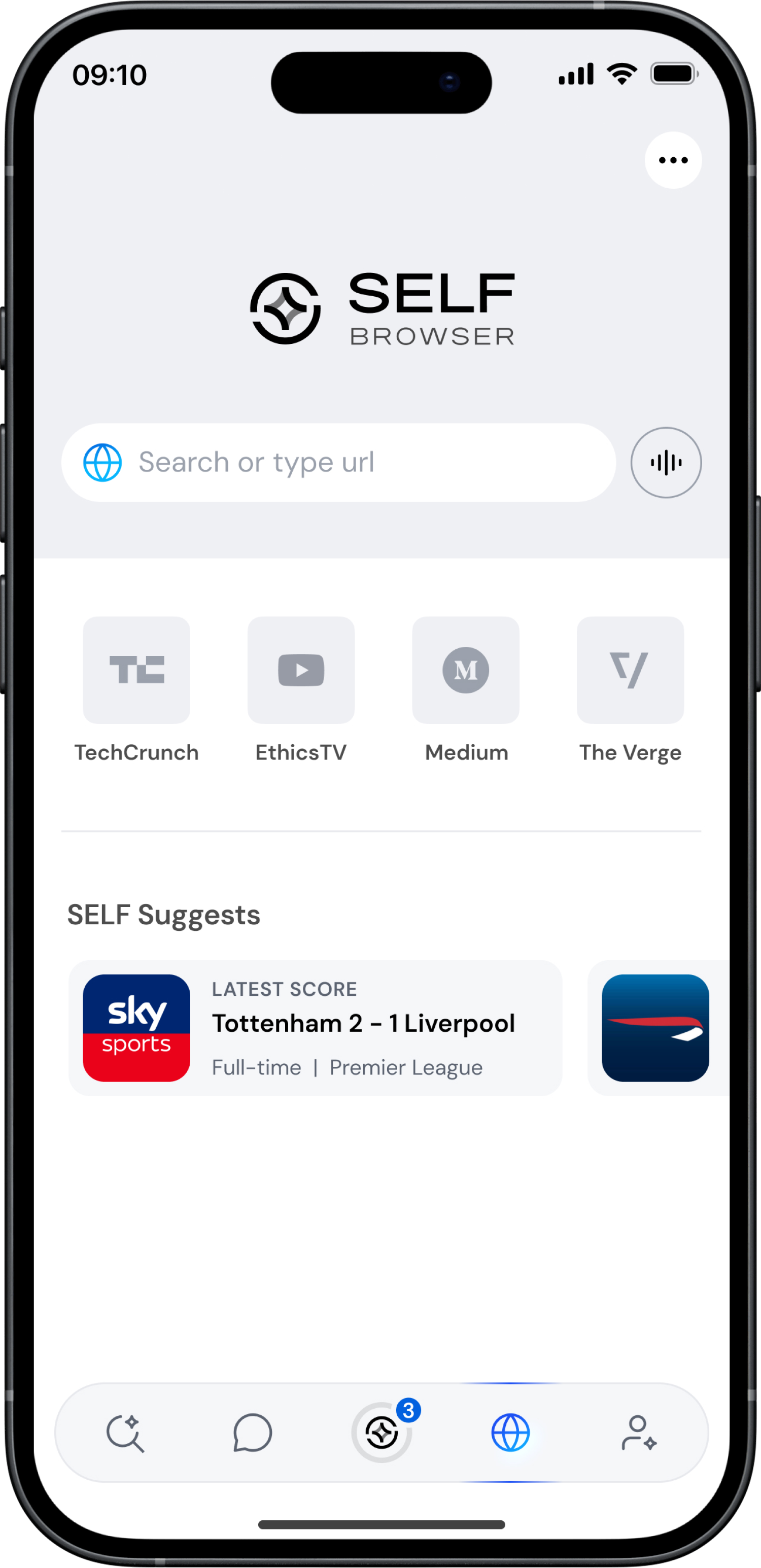Open the Sky Sports Tottenham vs Liverpool card
Image resolution: width=761 pixels, height=1568 pixels.
click(315, 1028)
